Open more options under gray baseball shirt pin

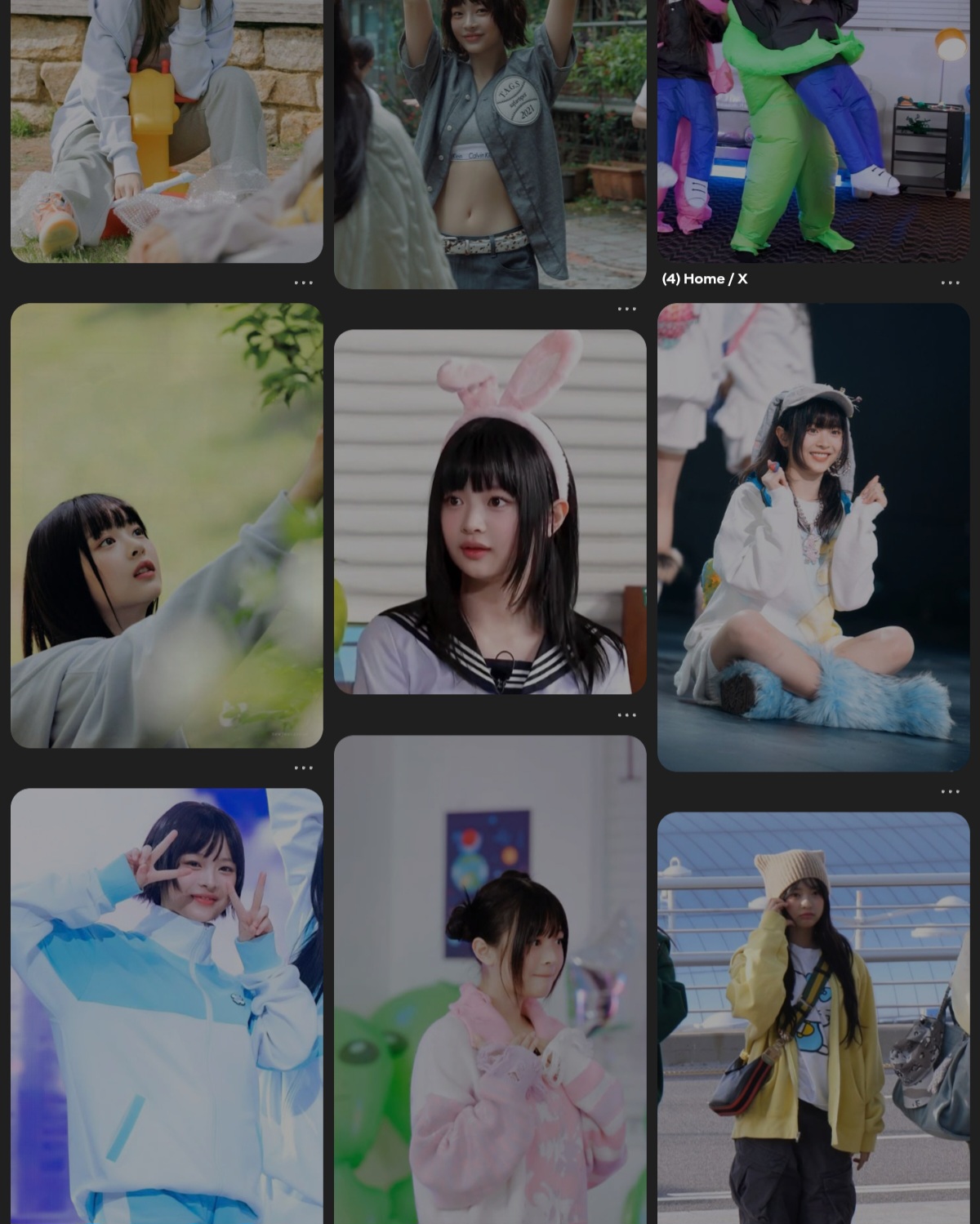coord(626,309)
